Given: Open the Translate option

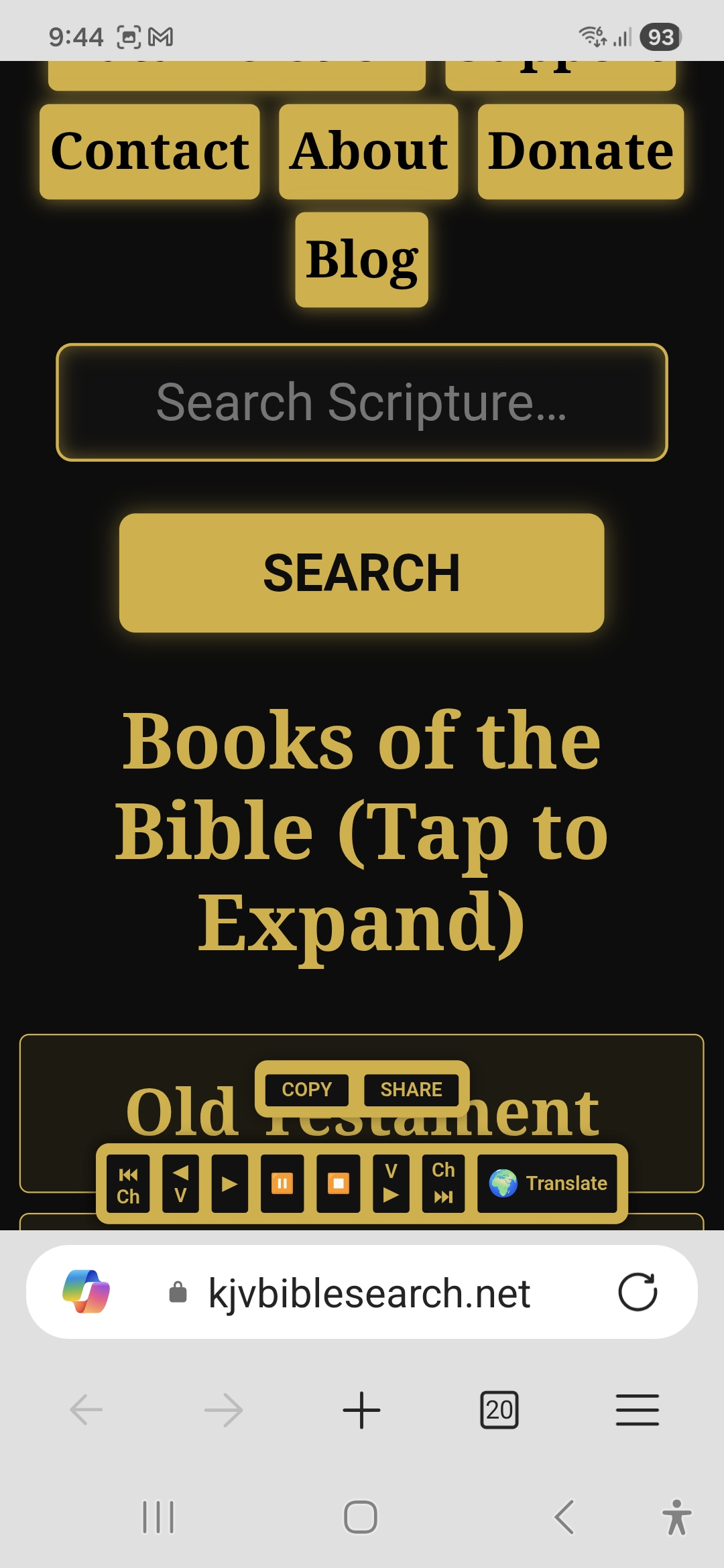Looking at the screenshot, I should click(x=548, y=1184).
